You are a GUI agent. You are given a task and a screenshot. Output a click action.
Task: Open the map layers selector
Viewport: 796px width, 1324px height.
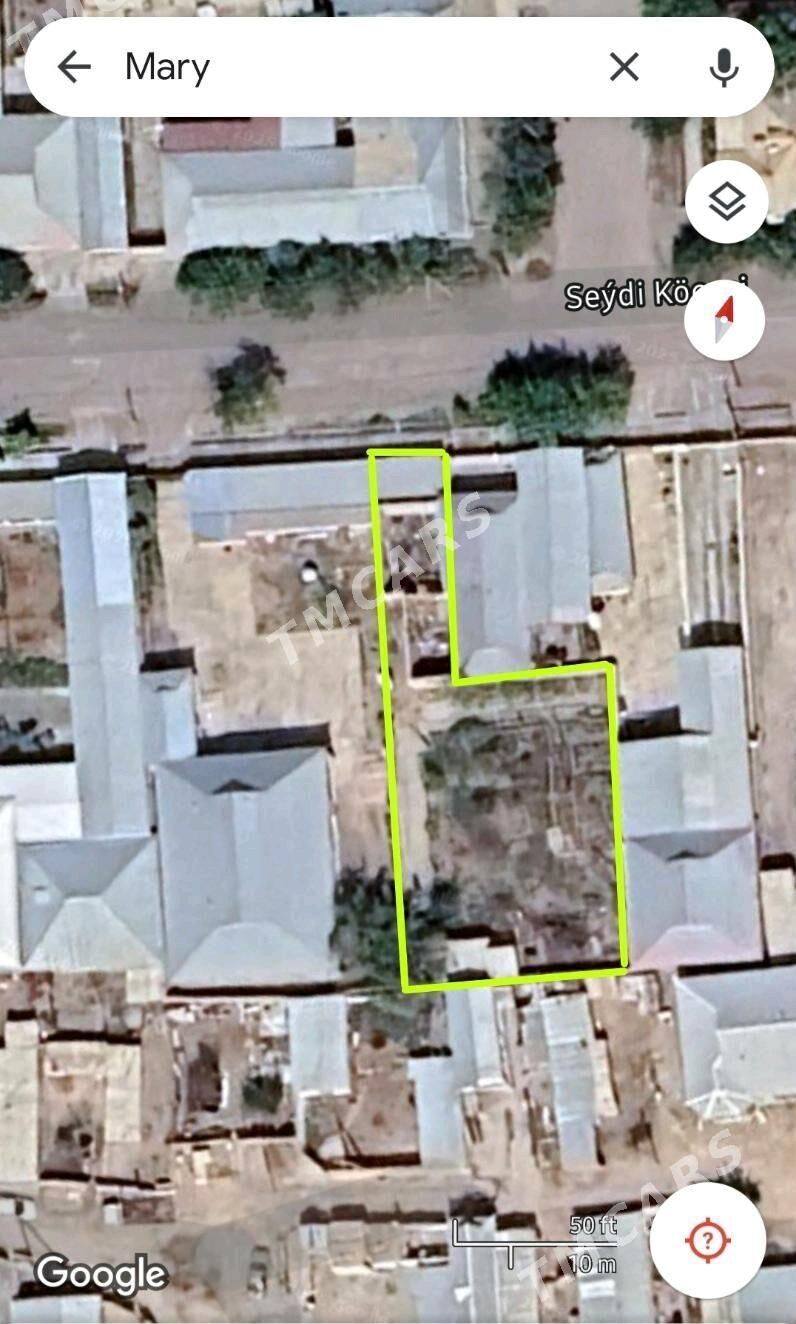tap(727, 203)
